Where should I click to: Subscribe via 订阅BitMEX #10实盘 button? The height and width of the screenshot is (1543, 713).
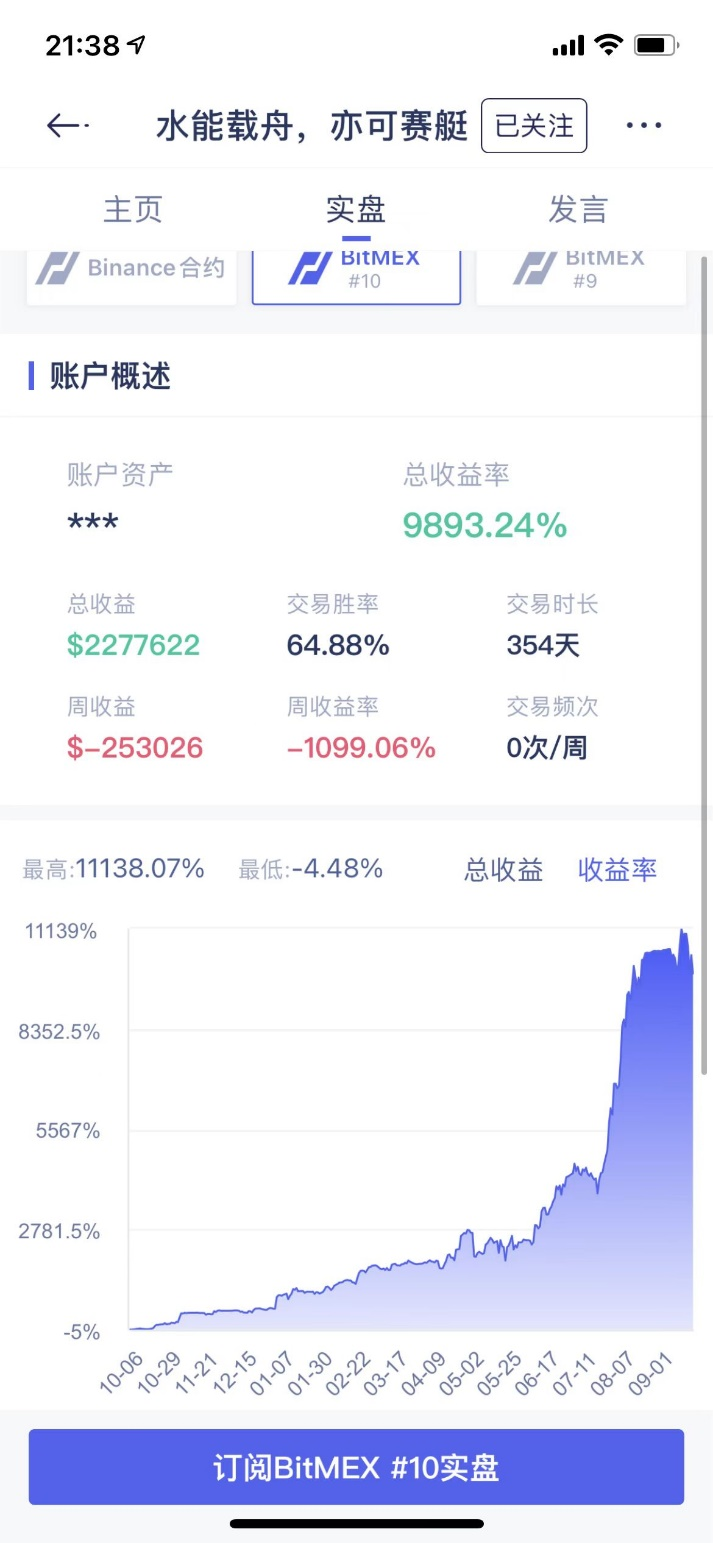coord(356,1467)
